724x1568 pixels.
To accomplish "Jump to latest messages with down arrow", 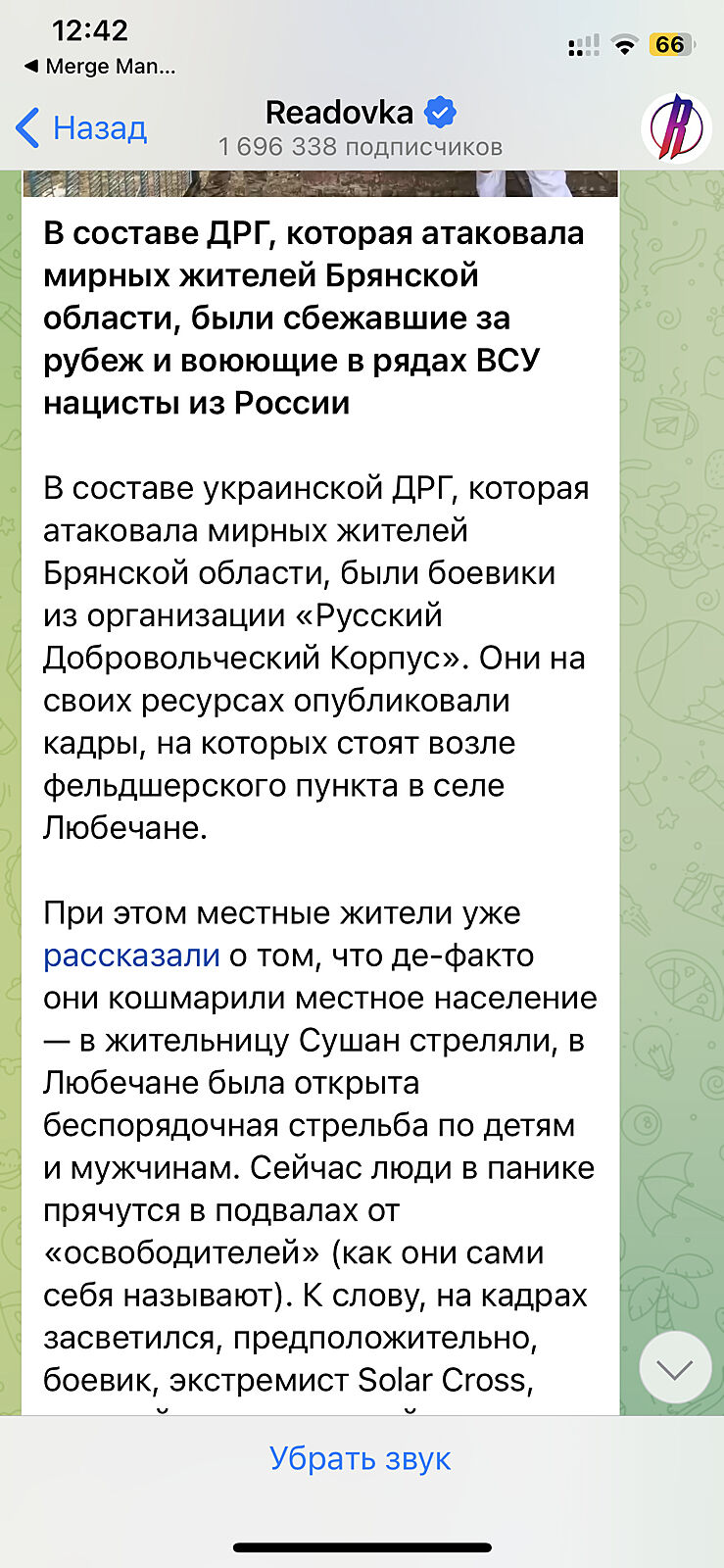I will [x=674, y=1368].
